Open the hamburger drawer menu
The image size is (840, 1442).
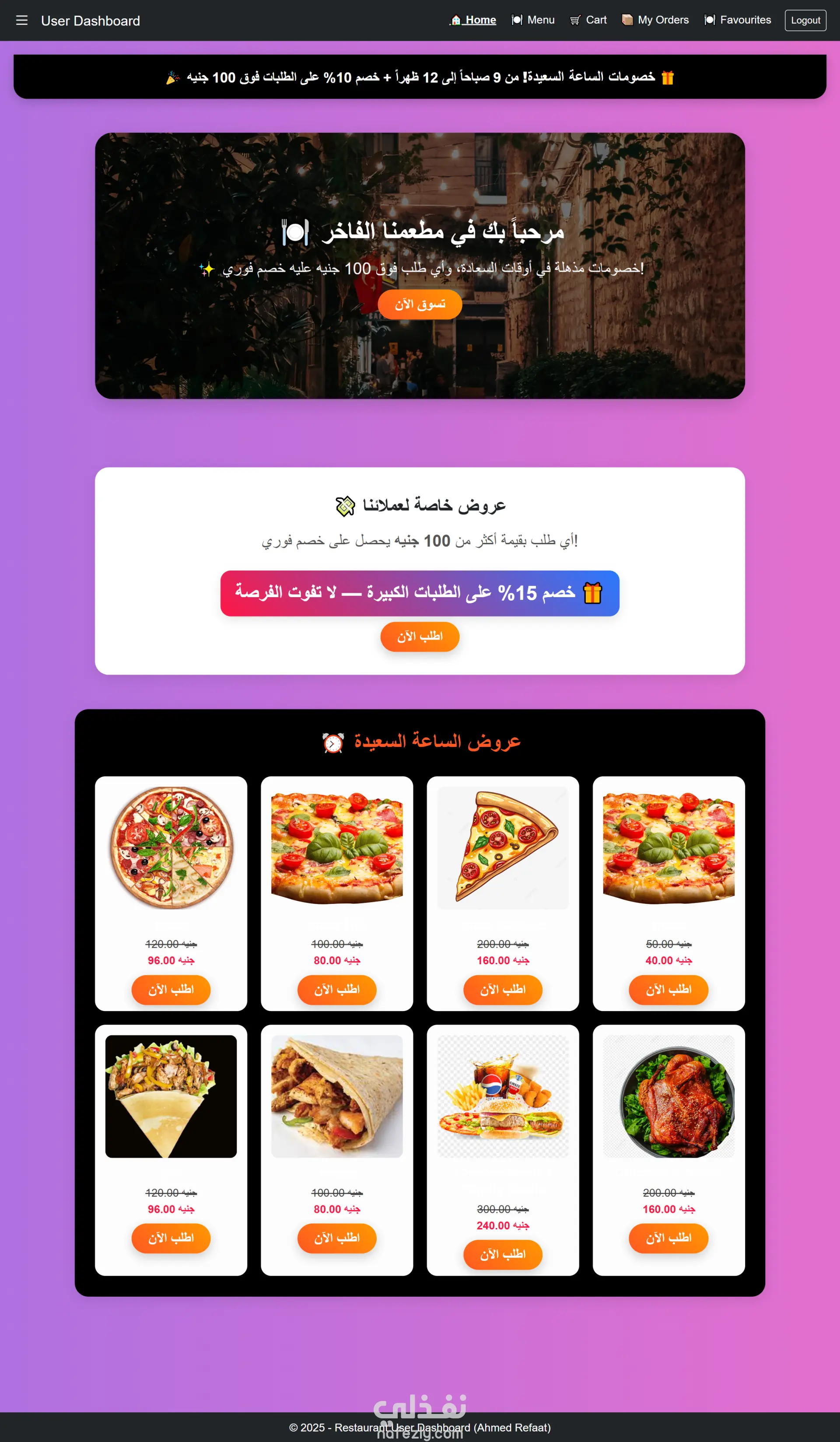click(22, 21)
